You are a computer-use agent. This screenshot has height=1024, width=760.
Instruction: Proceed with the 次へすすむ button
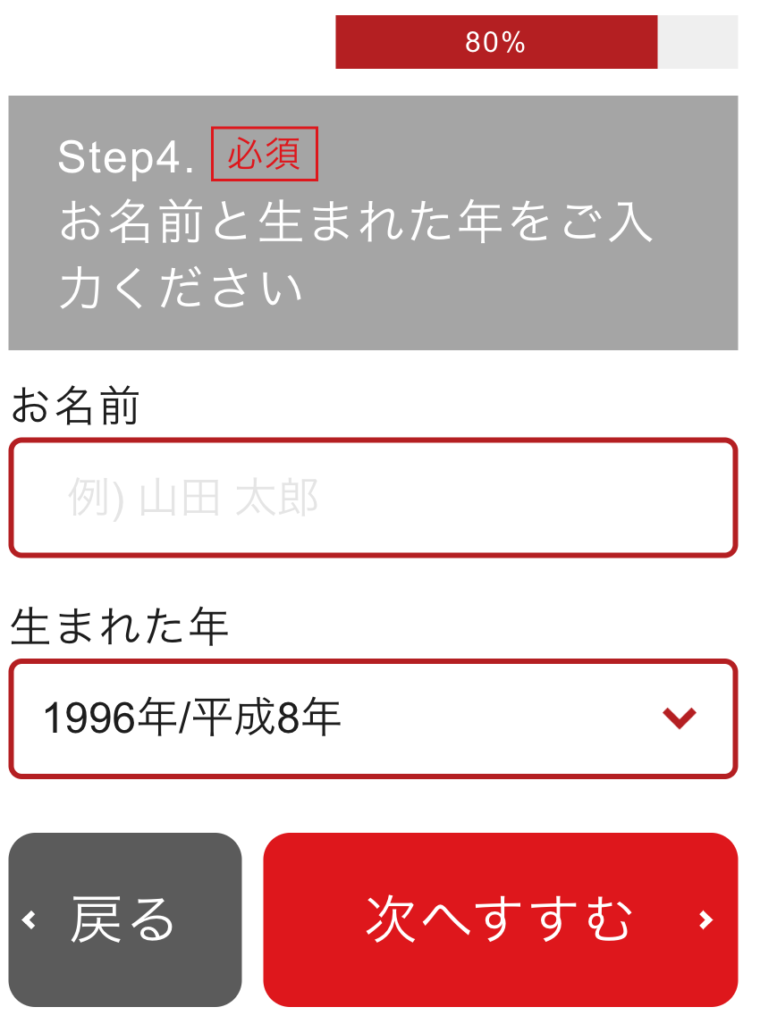tap(500, 919)
